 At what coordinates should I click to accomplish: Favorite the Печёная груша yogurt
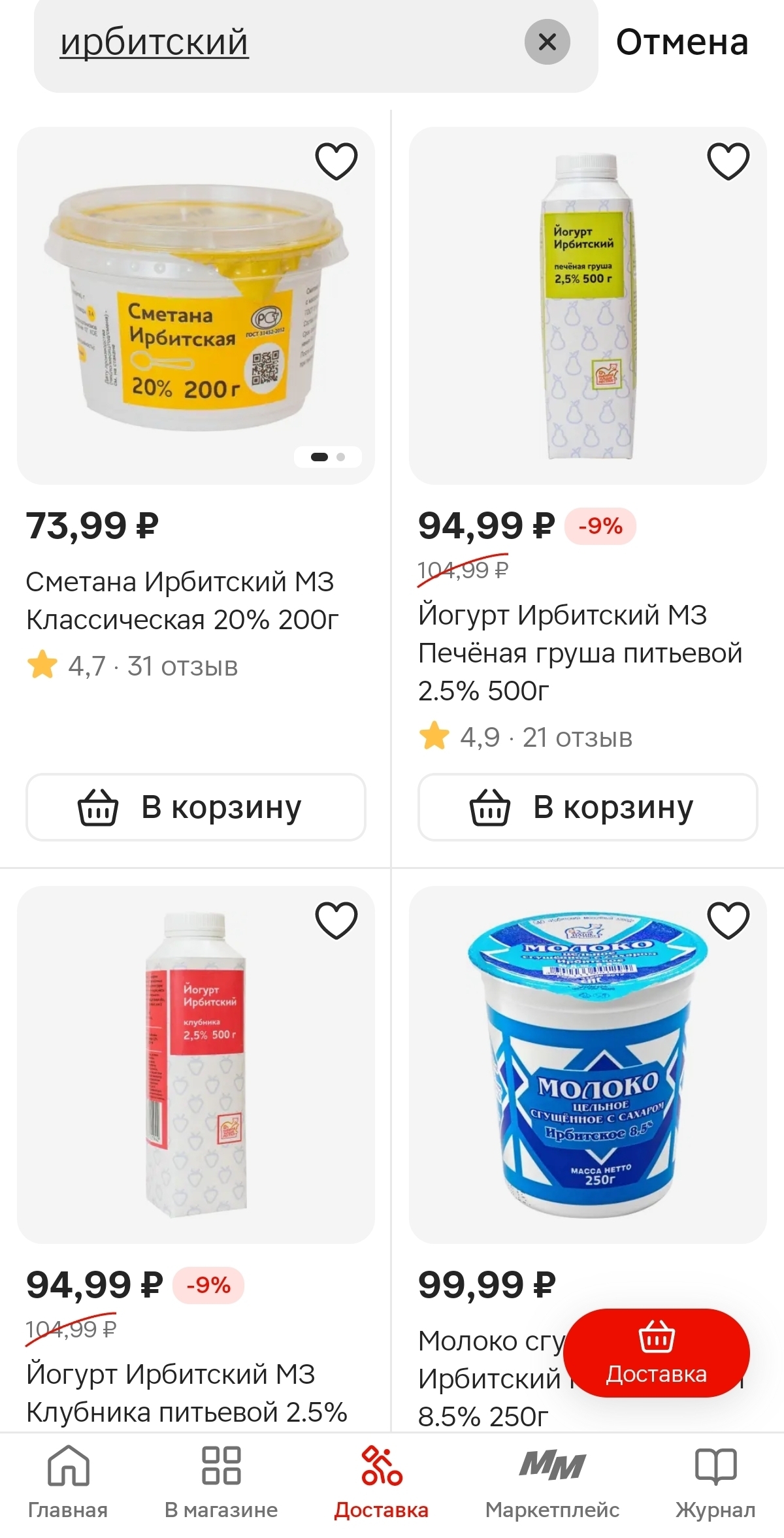pyautogui.click(x=728, y=161)
